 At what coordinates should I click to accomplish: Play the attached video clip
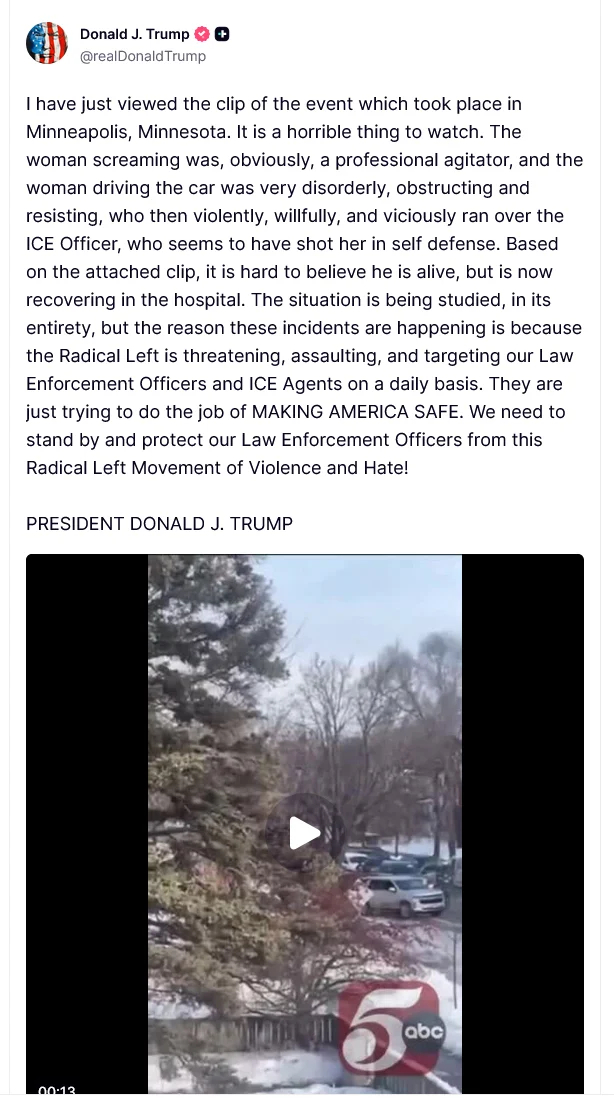(x=304, y=832)
